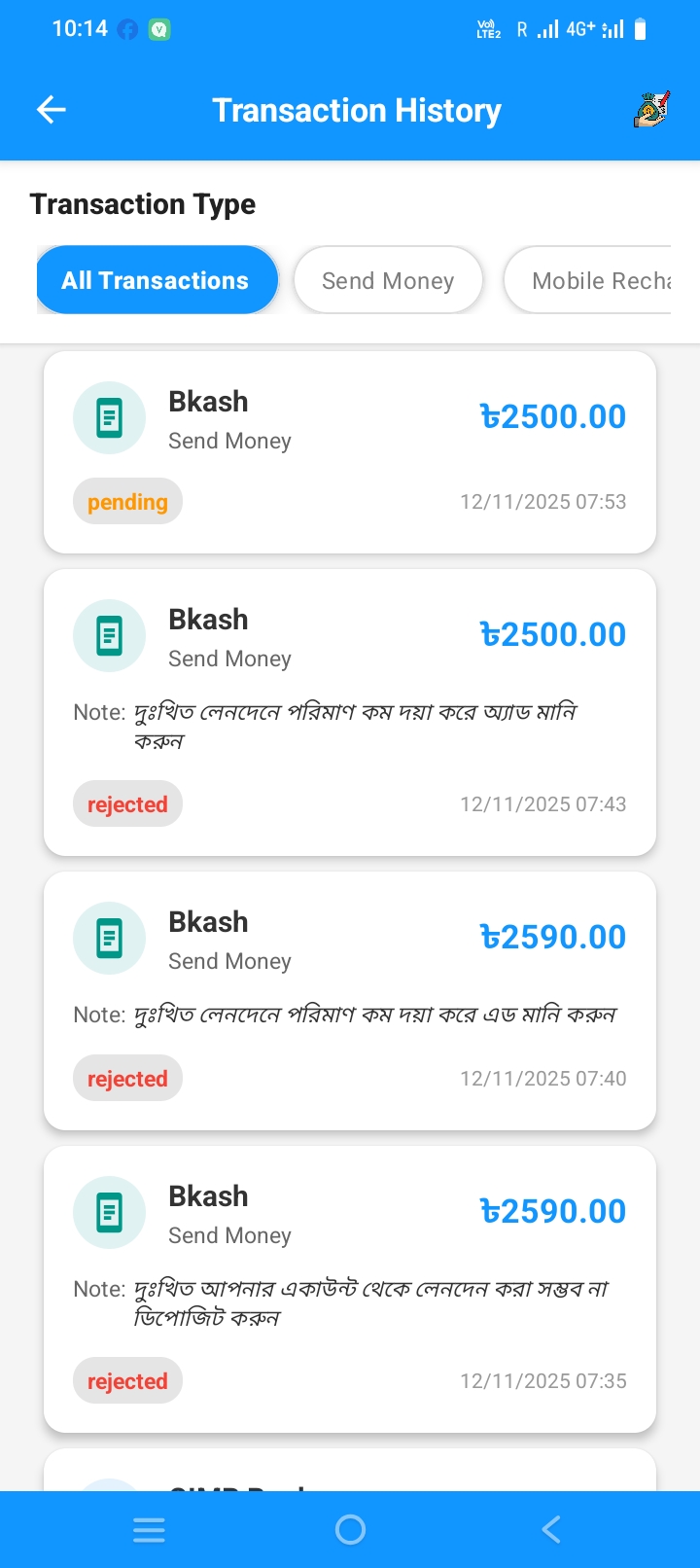This screenshot has width=700, height=1568.
Task: Switch to Send Money filter
Action: [x=388, y=280]
